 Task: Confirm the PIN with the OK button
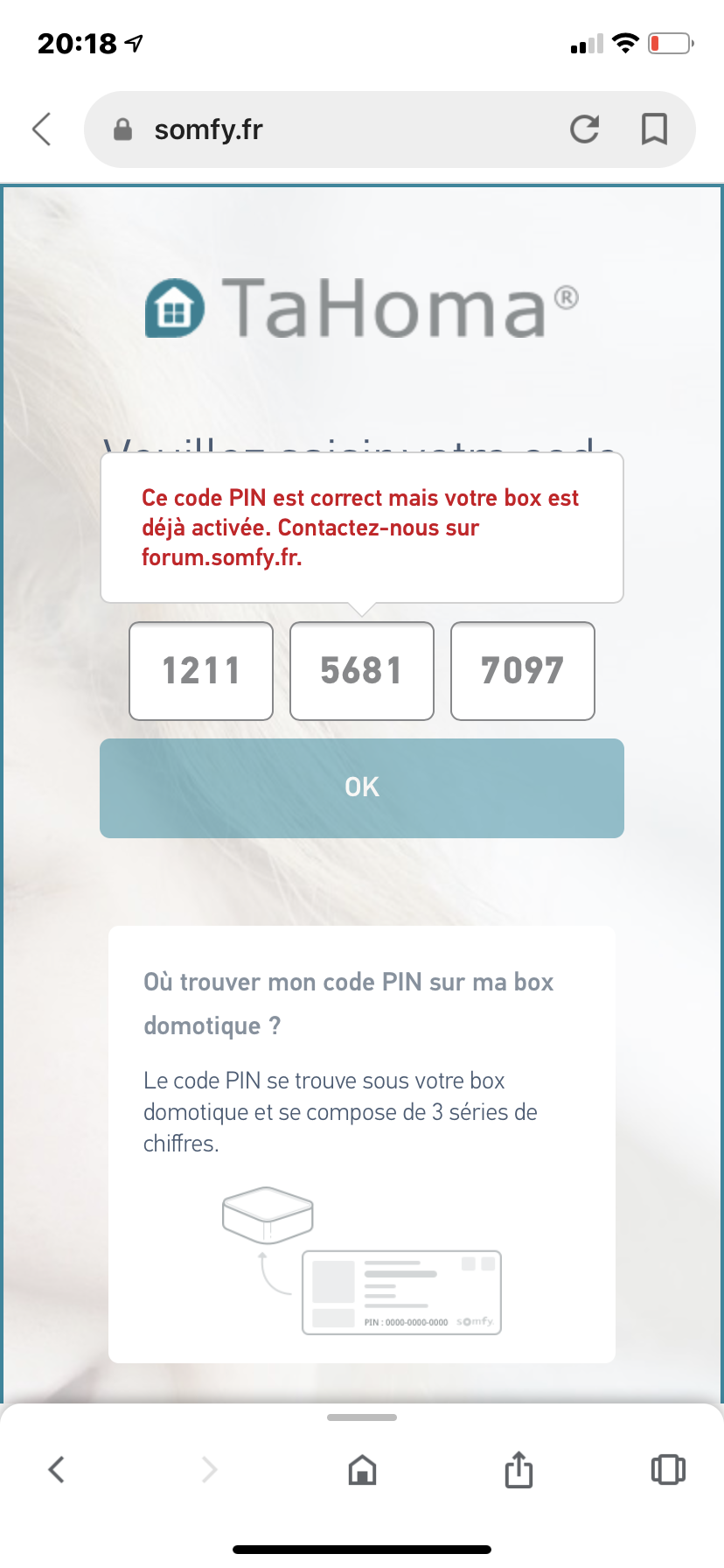362,788
